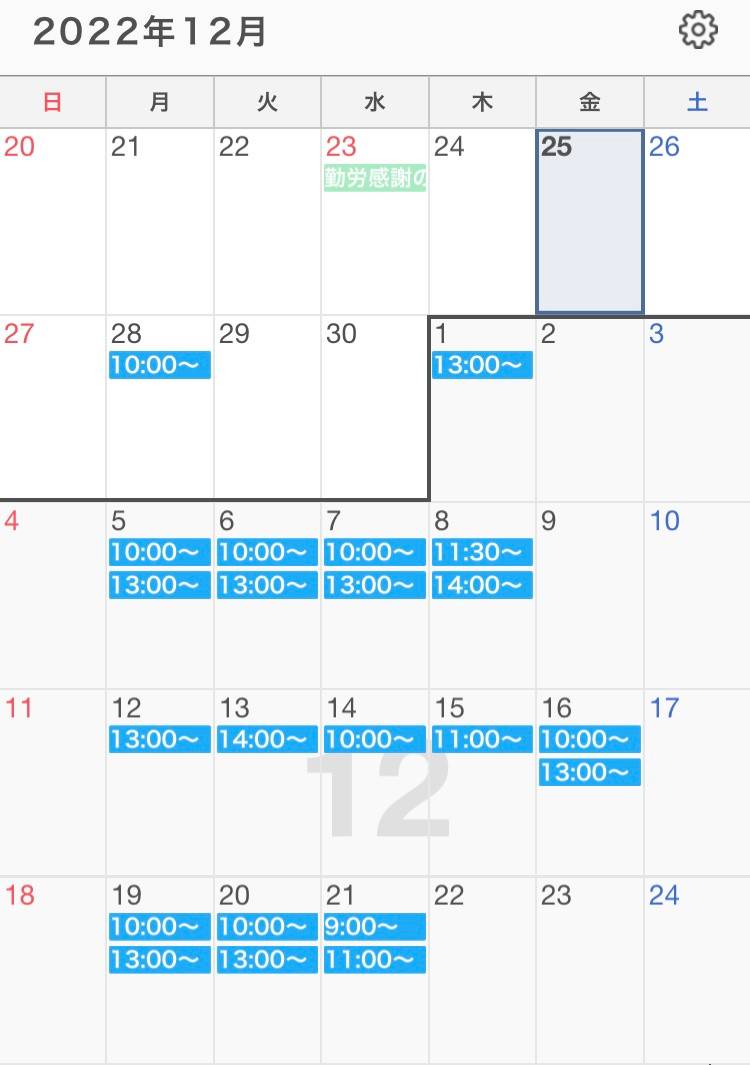The width and height of the screenshot is (750, 1065).
Task: Open the 10:00 event on November 28
Action: click(x=160, y=366)
